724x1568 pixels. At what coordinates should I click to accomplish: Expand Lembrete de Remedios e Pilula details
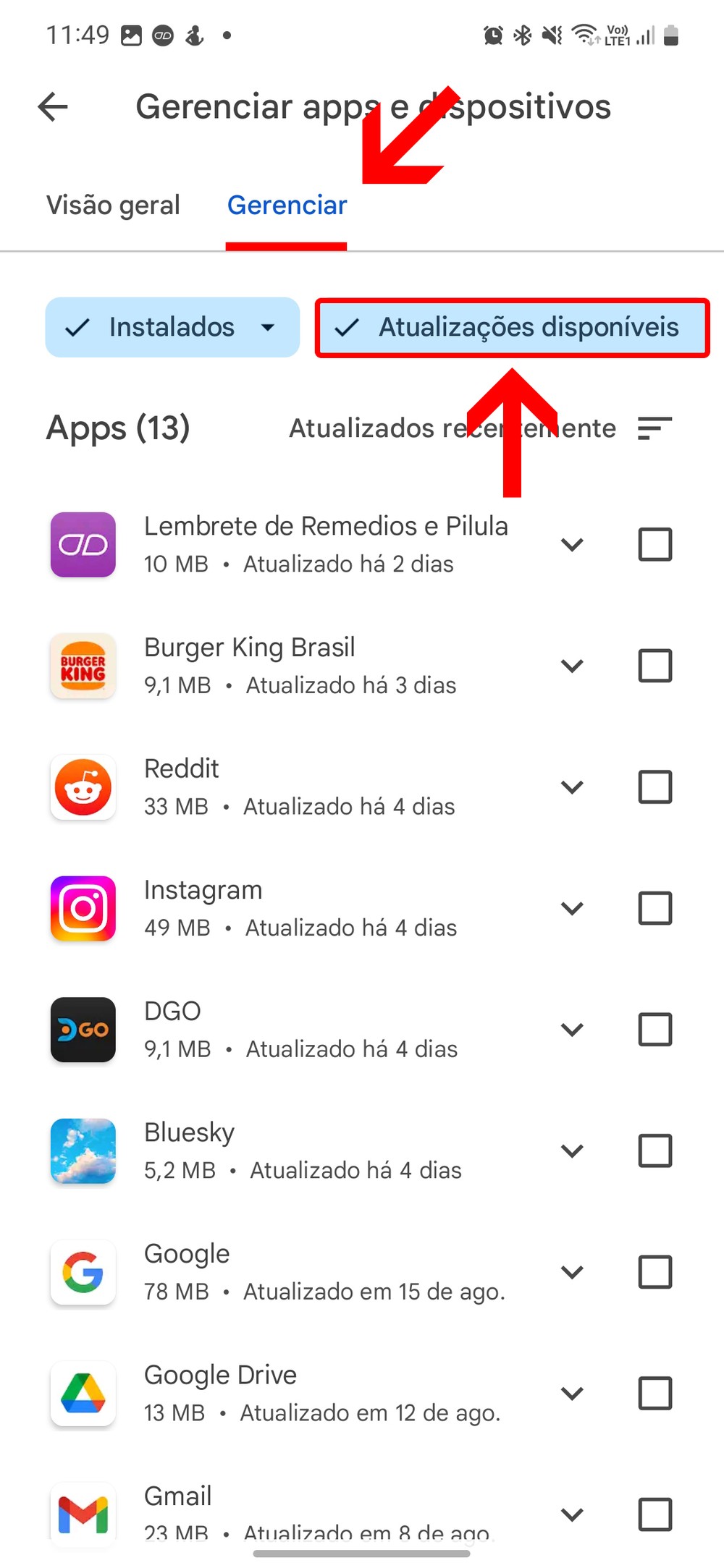click(x=572, y=545)
